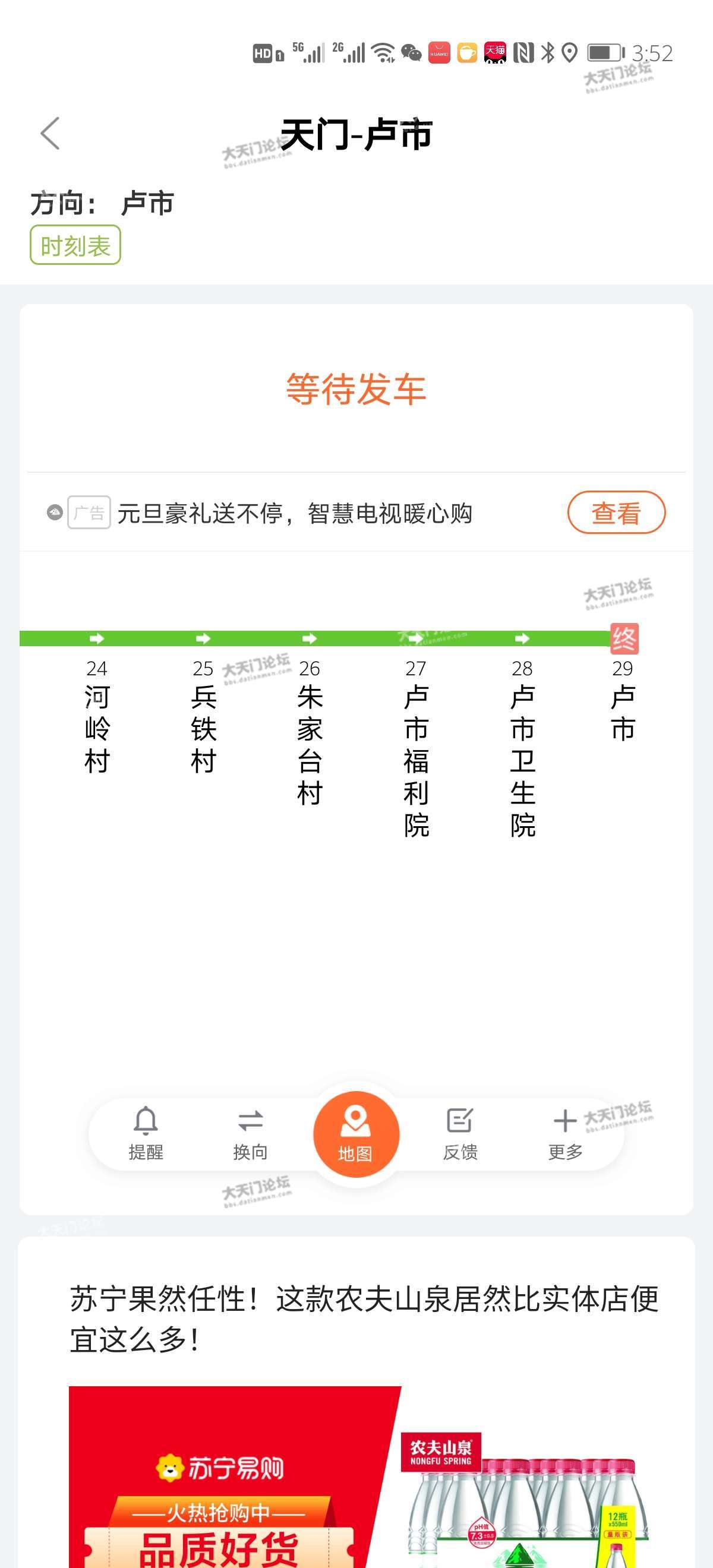This screenshot has height=1568, width=713.
Task: Open the 地图 map view
Action: click(x=355, y=1134)
